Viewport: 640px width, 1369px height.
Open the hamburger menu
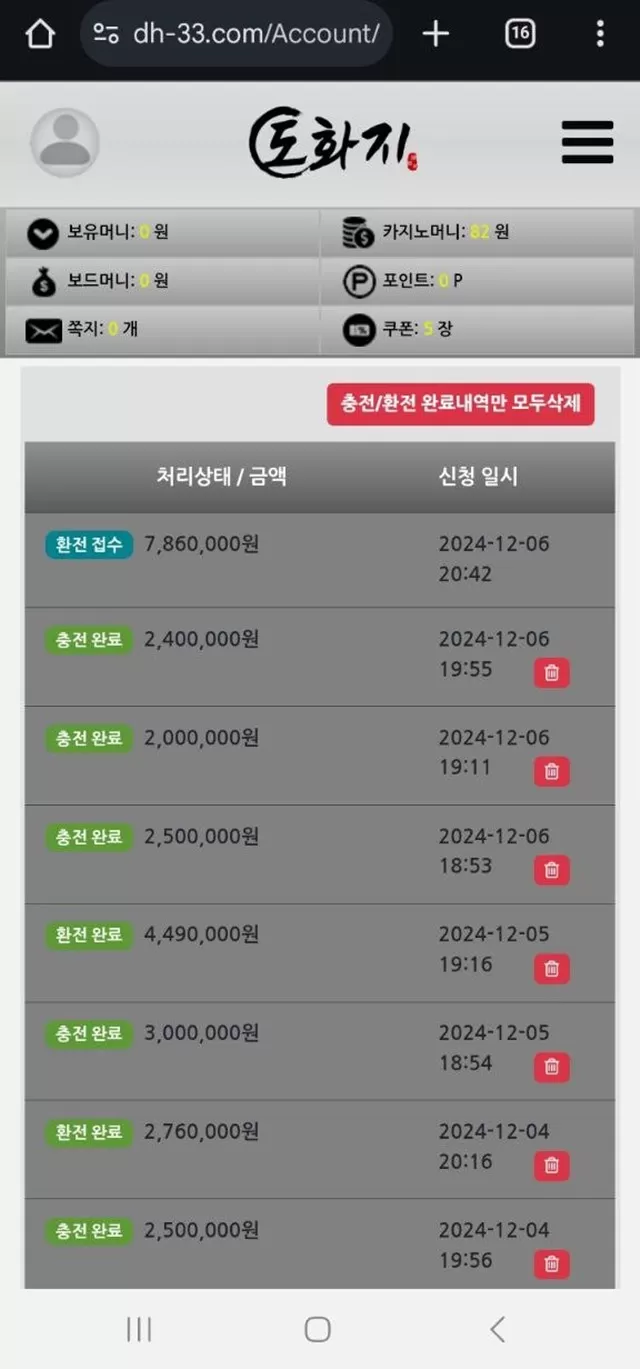[x=587, y=142]
